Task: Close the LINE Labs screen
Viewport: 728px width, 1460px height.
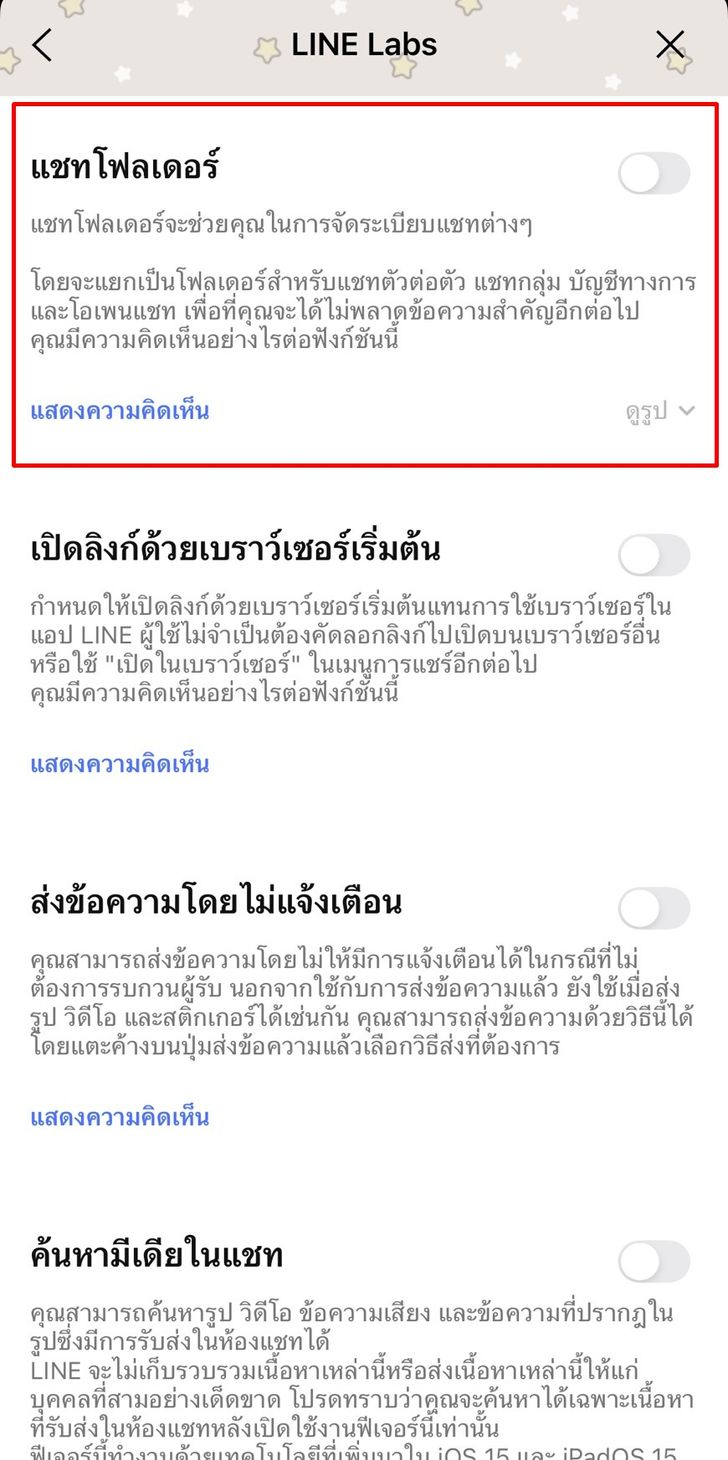Action: 669,45
